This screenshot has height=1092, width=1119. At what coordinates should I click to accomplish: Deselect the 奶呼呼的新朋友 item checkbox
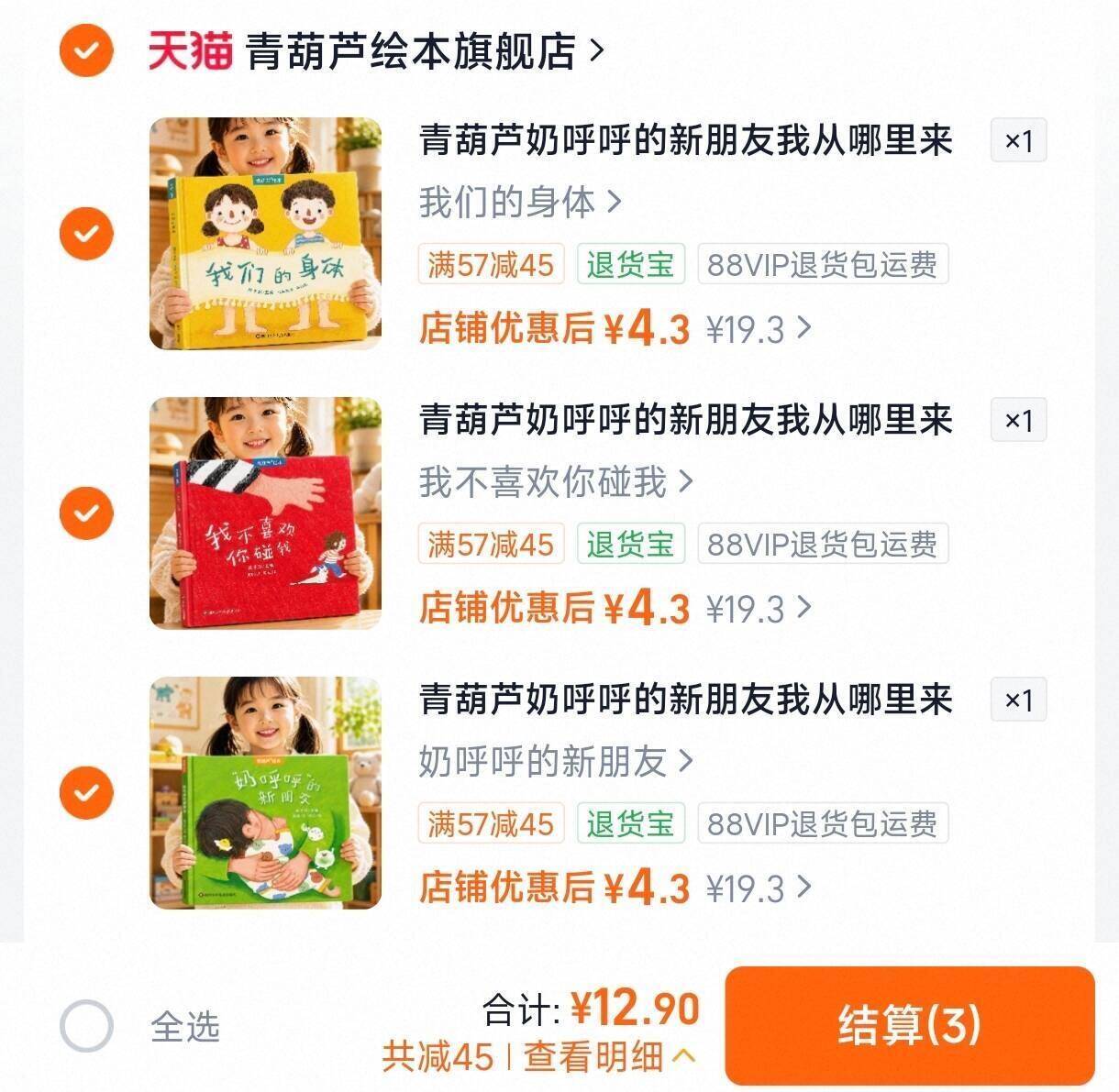86,792
